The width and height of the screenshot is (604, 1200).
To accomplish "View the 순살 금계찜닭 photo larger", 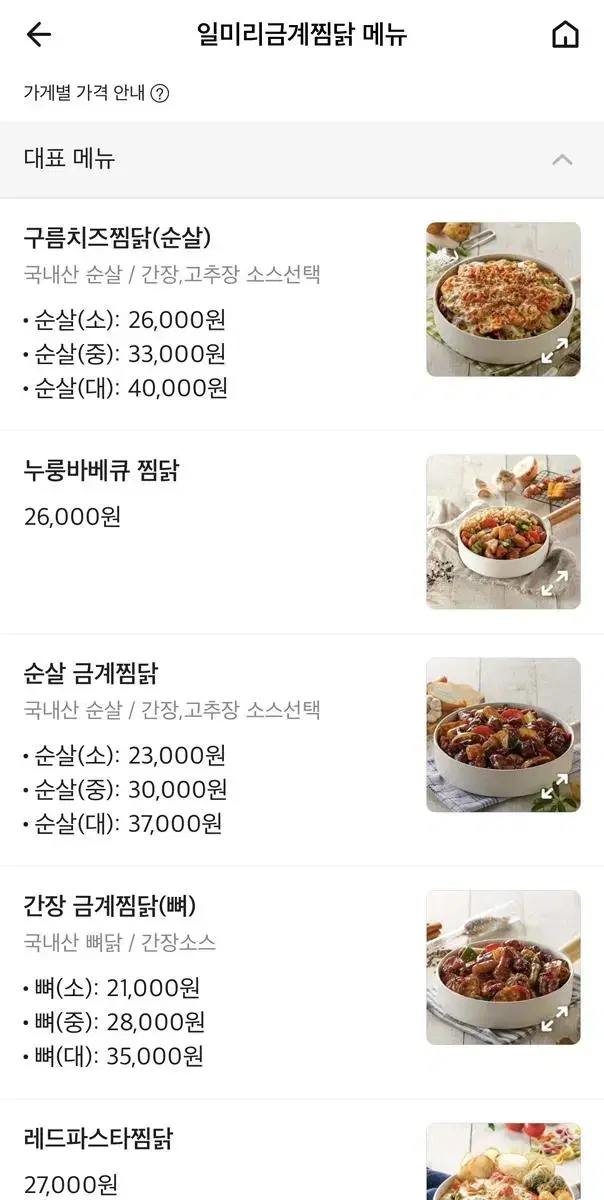I will (x=504, y=735).
